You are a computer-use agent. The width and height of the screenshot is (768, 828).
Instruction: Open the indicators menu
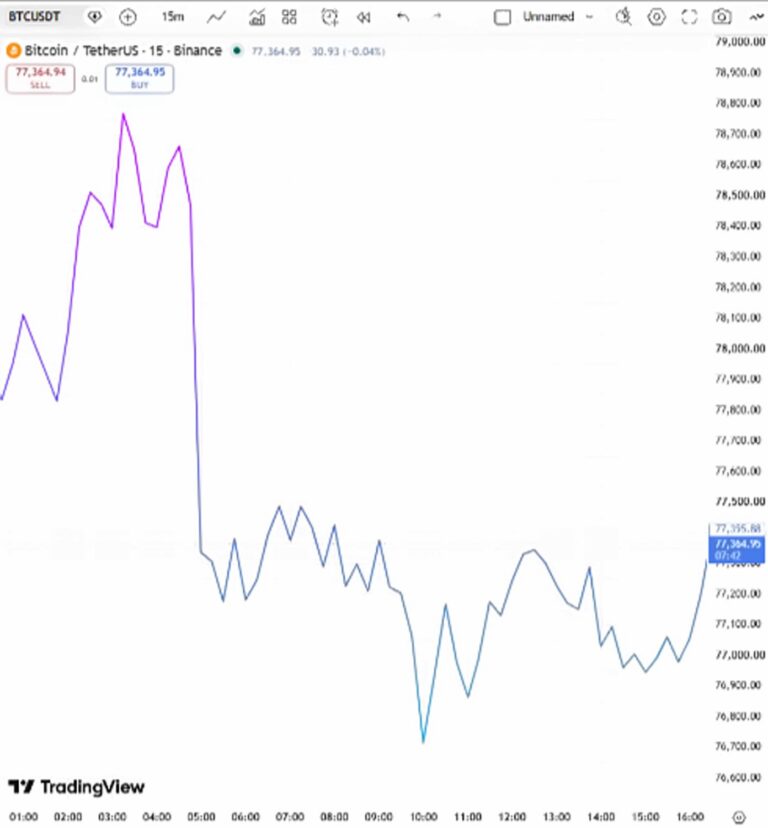pyautogui.click(x=257, y=17)
